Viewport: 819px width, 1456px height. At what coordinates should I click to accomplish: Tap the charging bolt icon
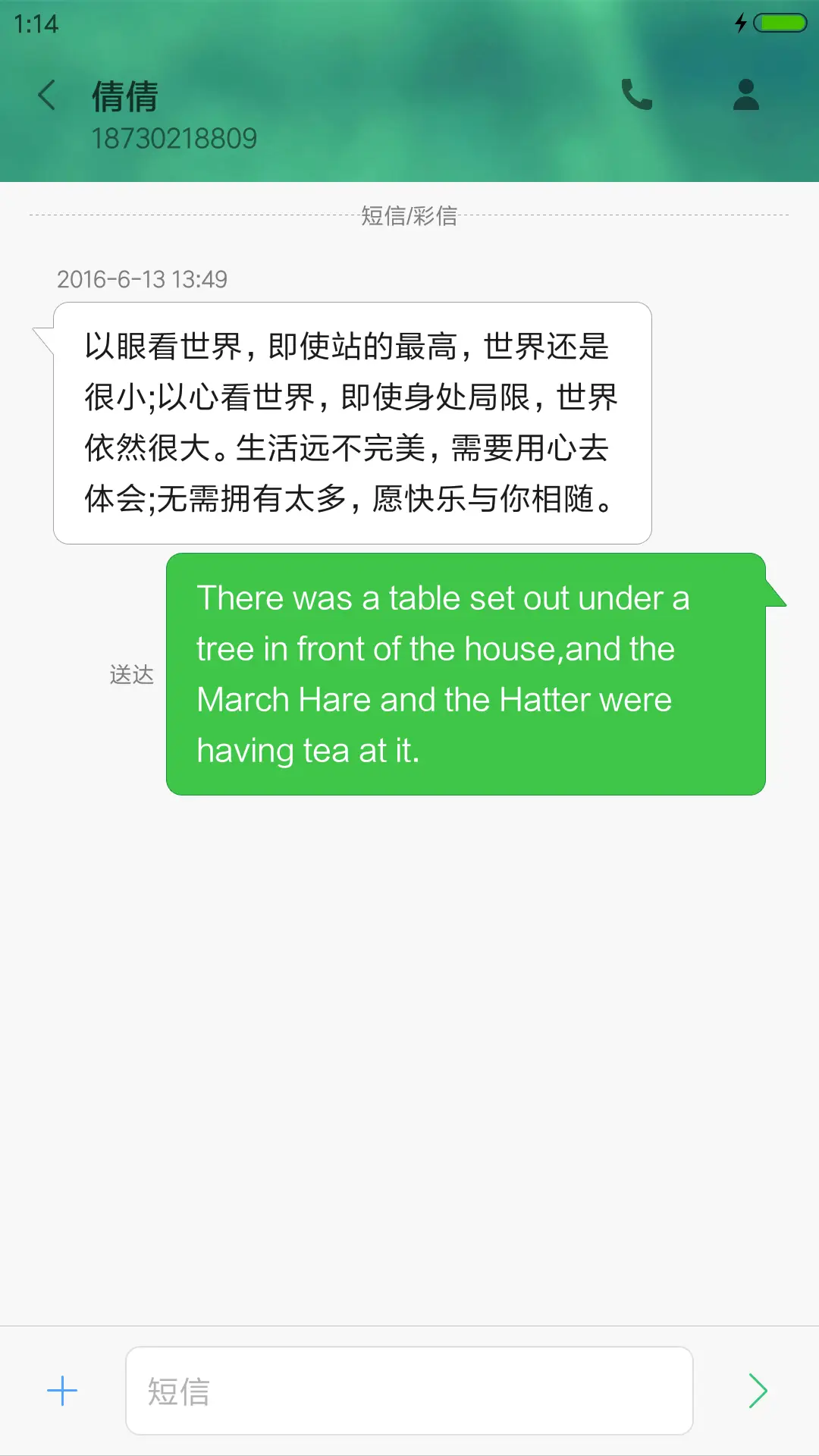(742, 24)
